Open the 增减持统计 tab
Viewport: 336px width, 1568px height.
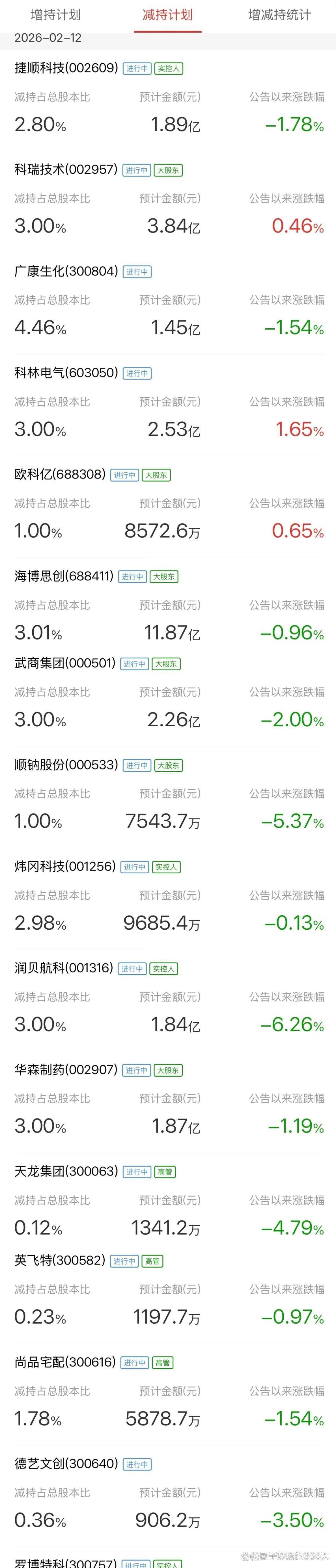click(279, 15)
